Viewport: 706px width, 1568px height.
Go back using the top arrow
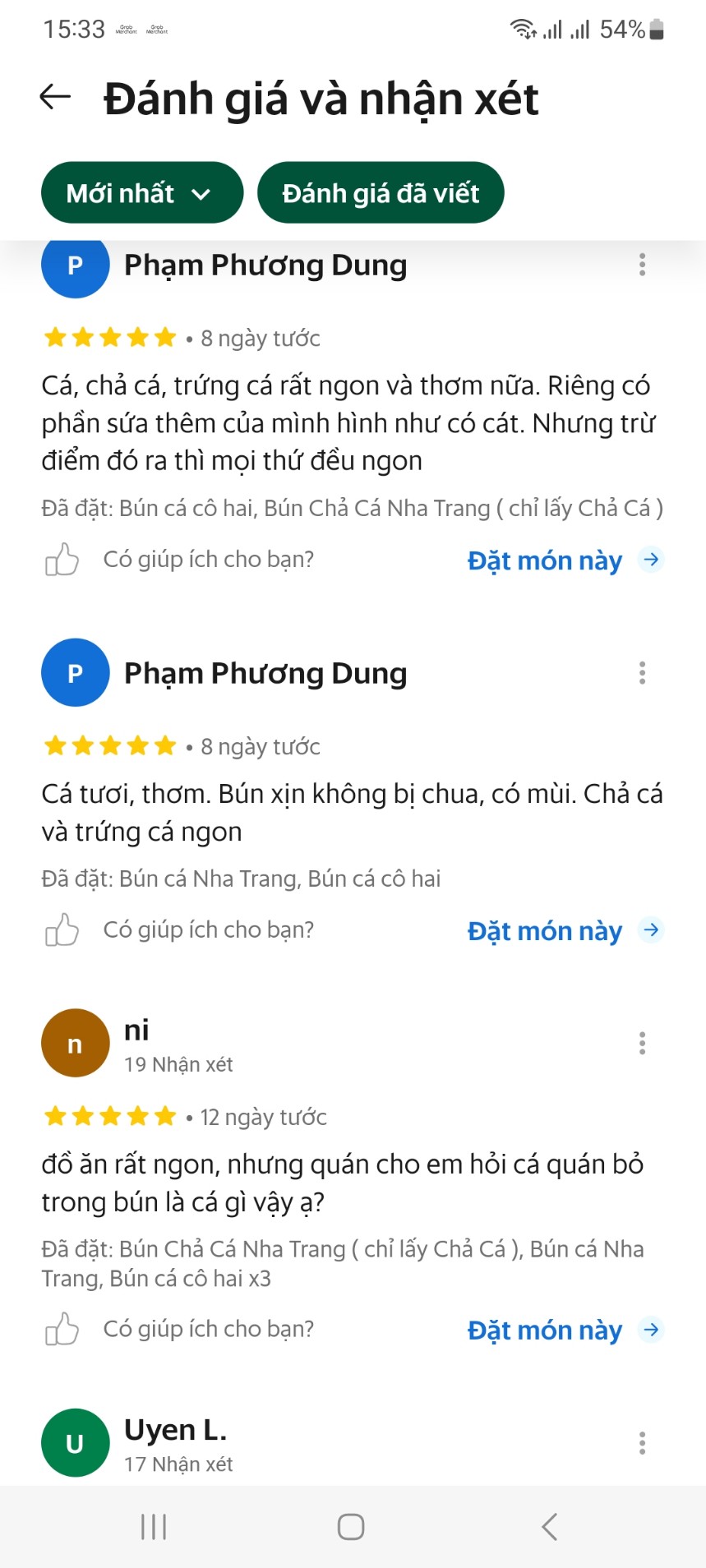pyautogui.click(x=56, y=97)
